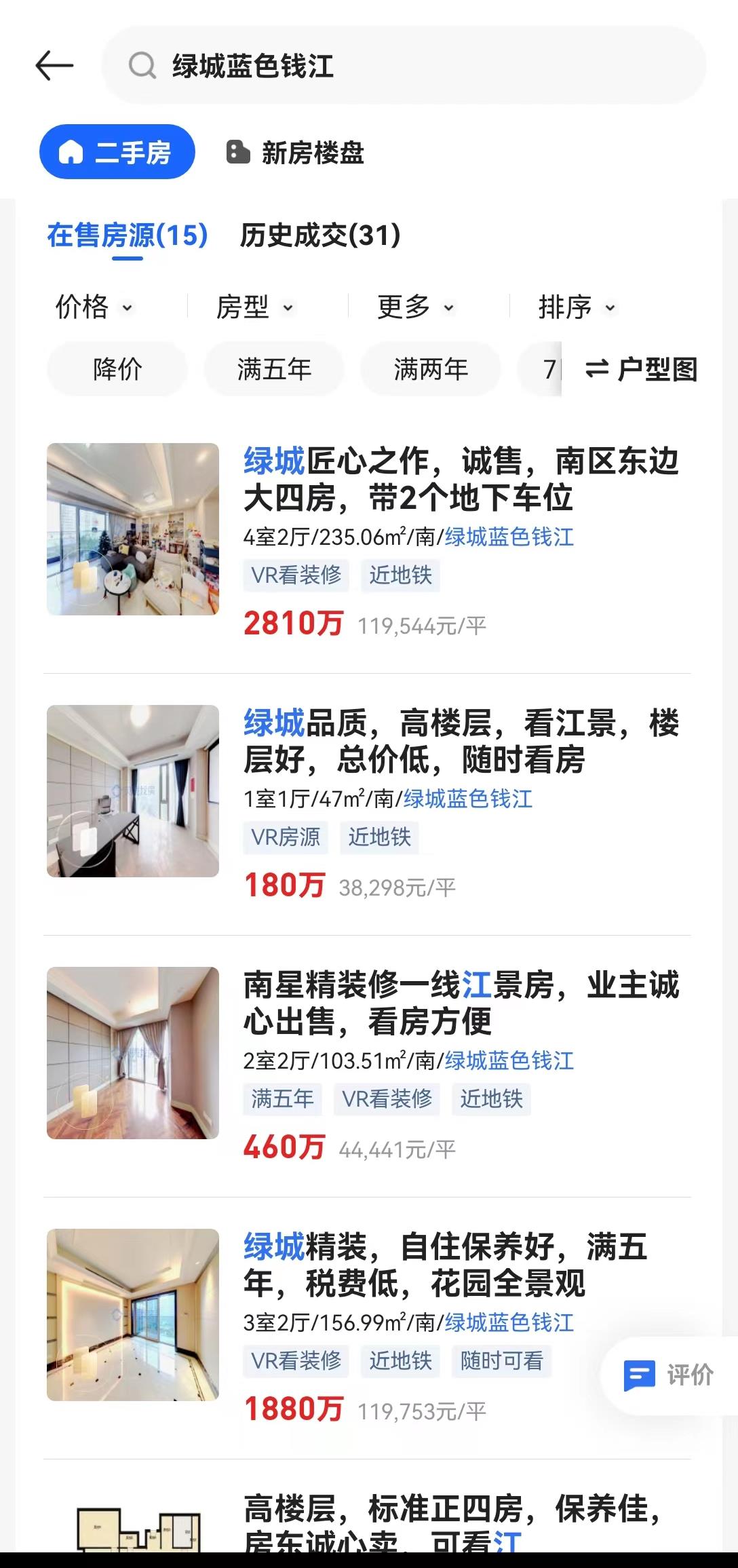
Task: Switch listings to 户型图 view
Action: coord(641,369)
